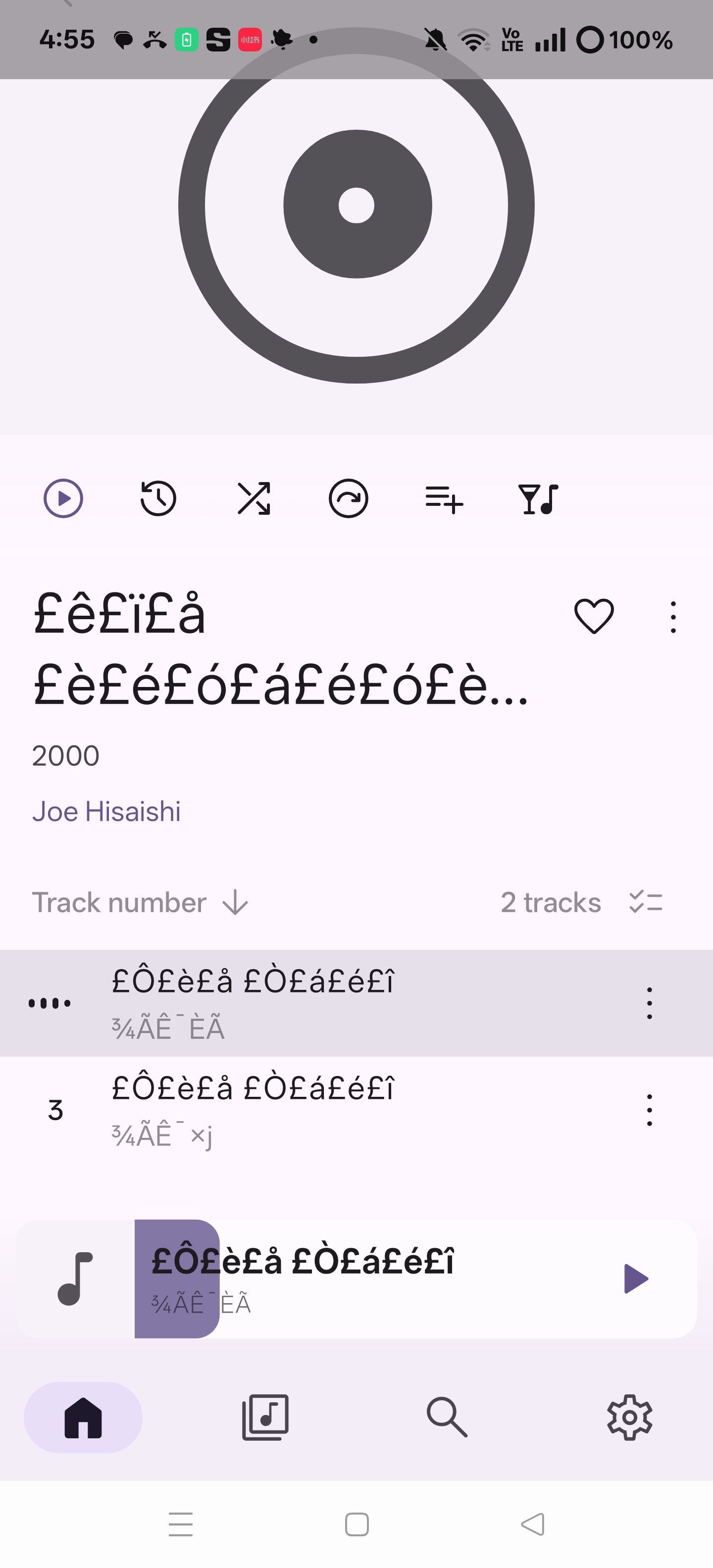Switch to the Home tab
The image size is (713, 1568).
(x=83, y=1418)
